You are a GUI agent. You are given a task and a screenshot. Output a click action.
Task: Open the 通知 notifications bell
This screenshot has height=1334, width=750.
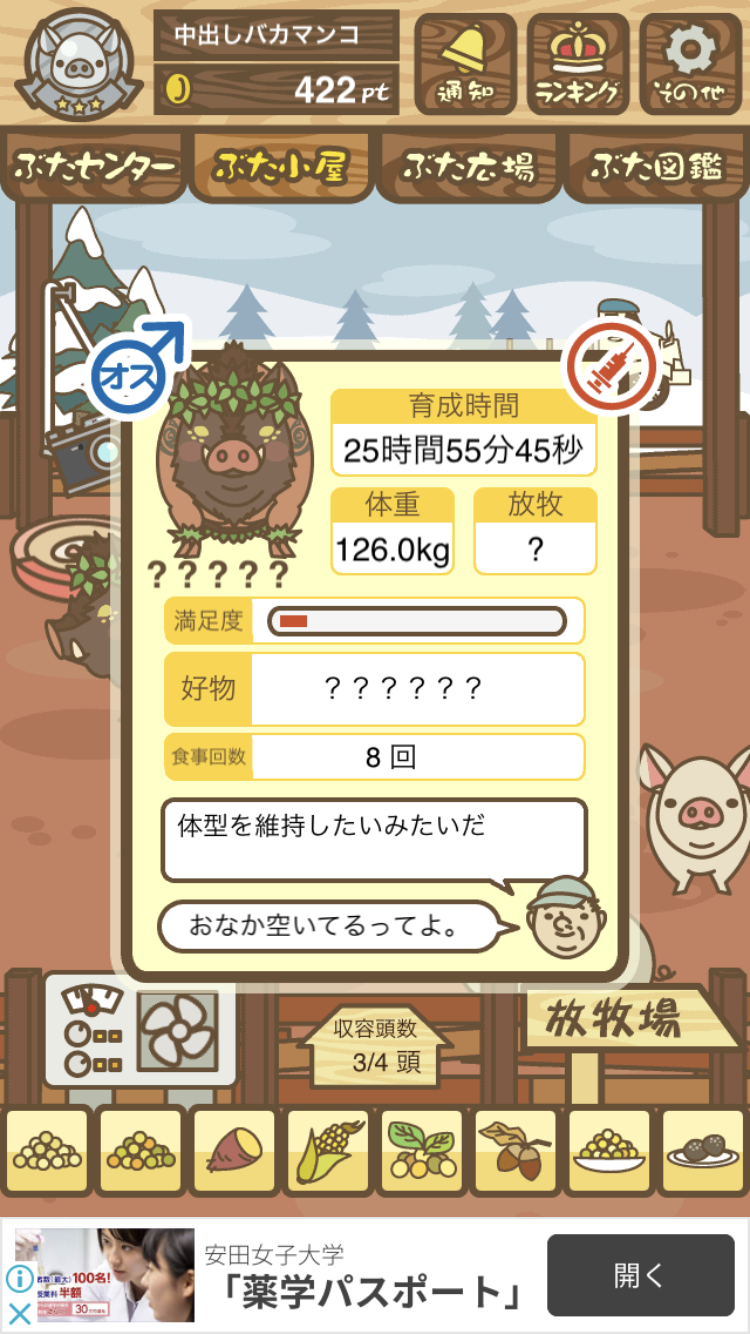coord(465,63)
